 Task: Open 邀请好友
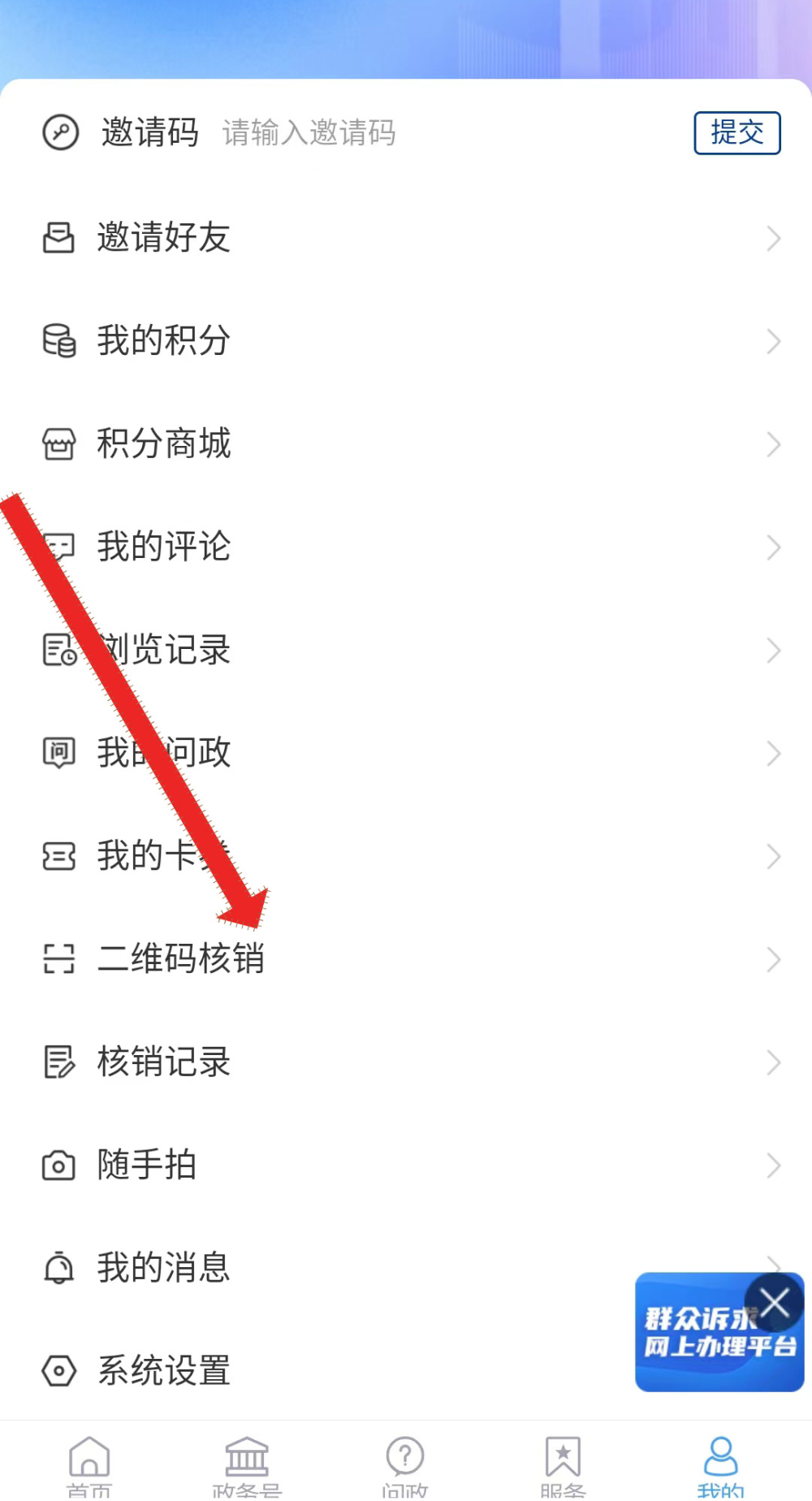(x=406, y=238)
